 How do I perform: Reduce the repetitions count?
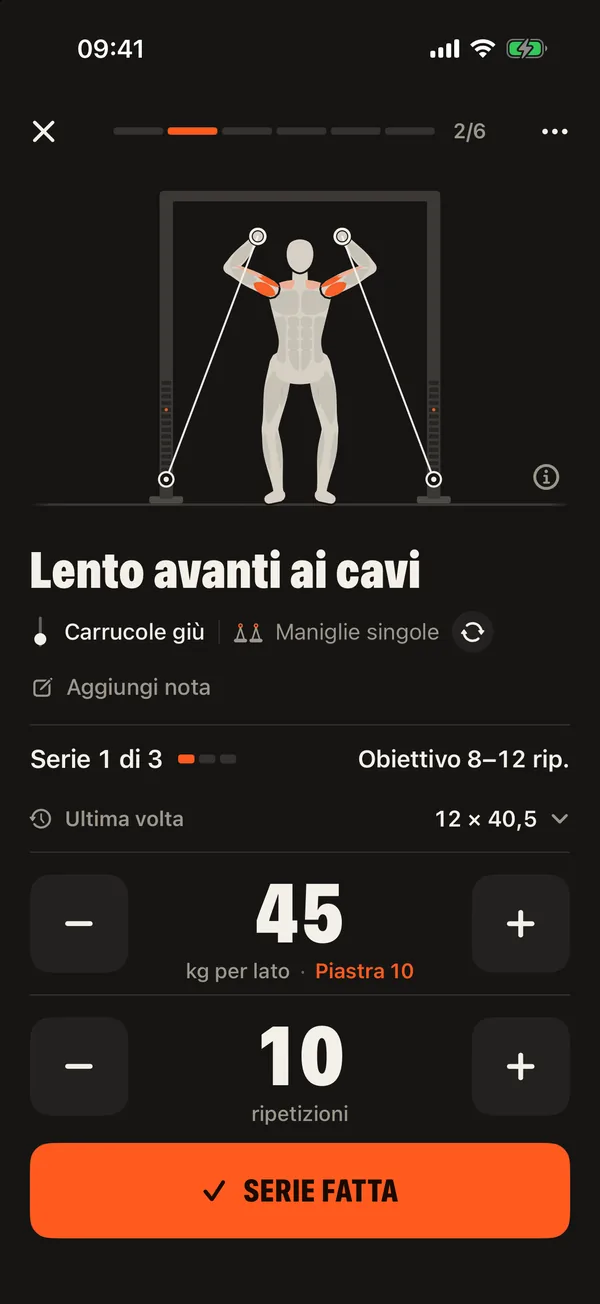coord(79,1067)
